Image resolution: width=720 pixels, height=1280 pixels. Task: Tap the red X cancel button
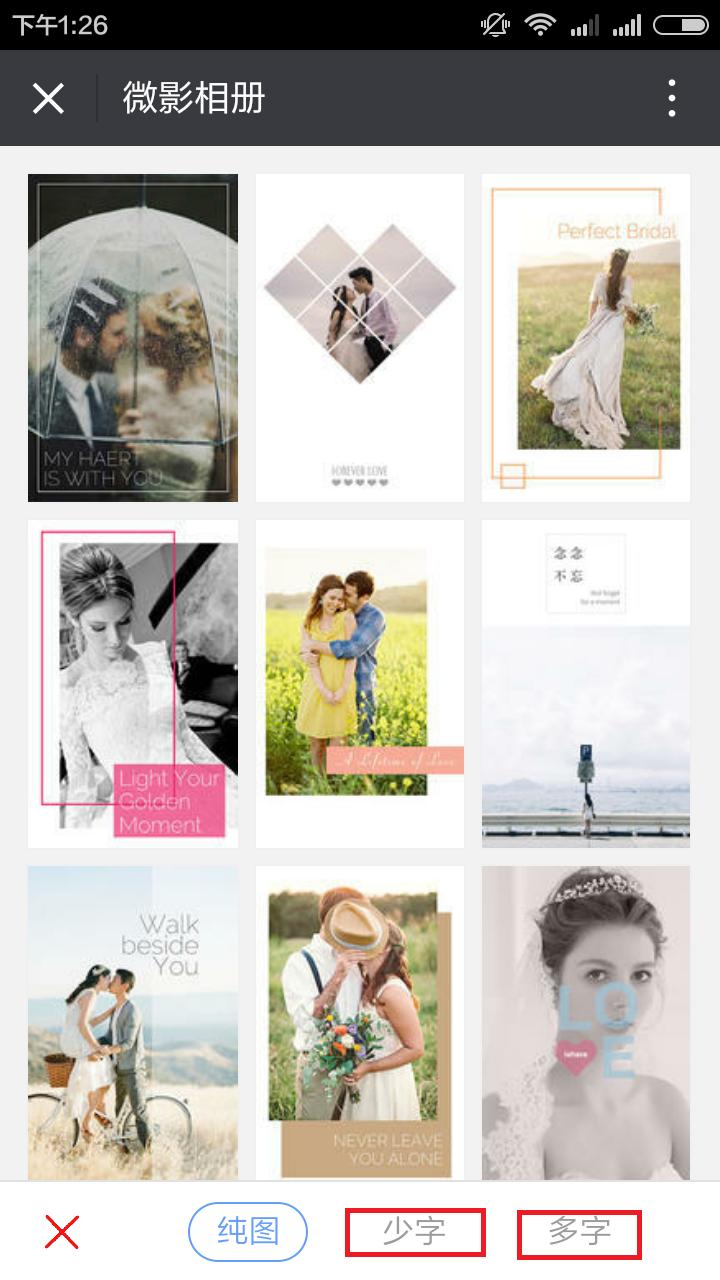coord(62,1232)
